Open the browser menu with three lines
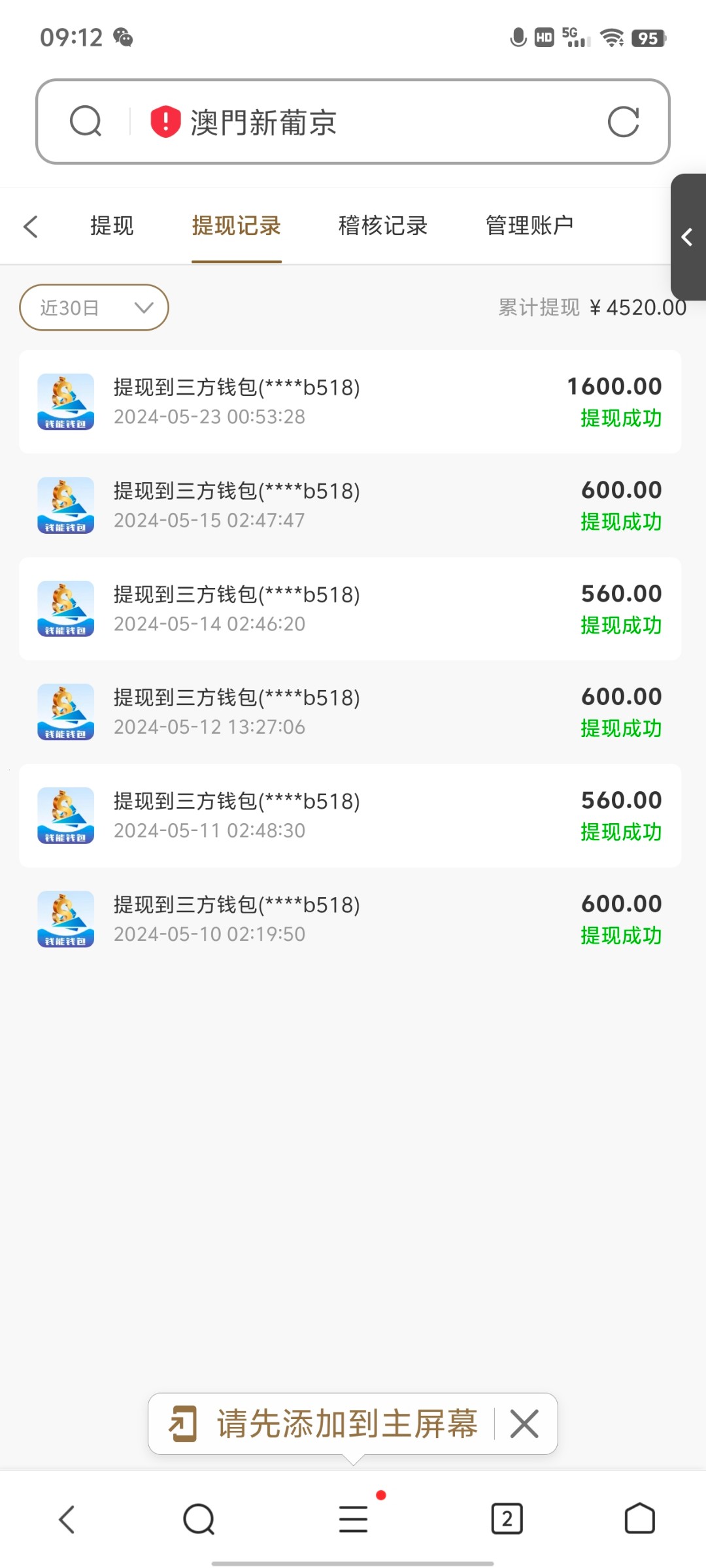The height and width of the screenshot is (1568, 706). 353,1518
